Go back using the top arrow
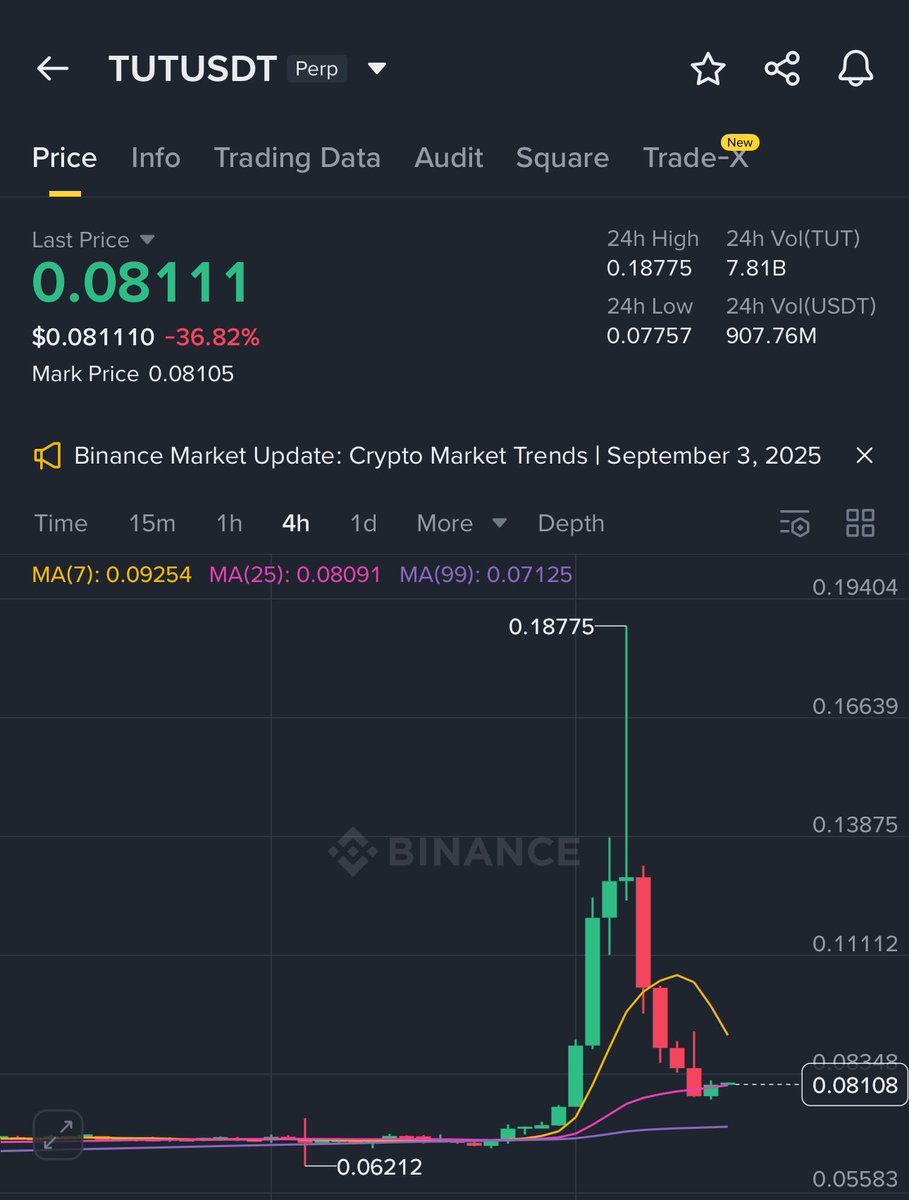This screenshot has width=909, height=1200. 52,69
